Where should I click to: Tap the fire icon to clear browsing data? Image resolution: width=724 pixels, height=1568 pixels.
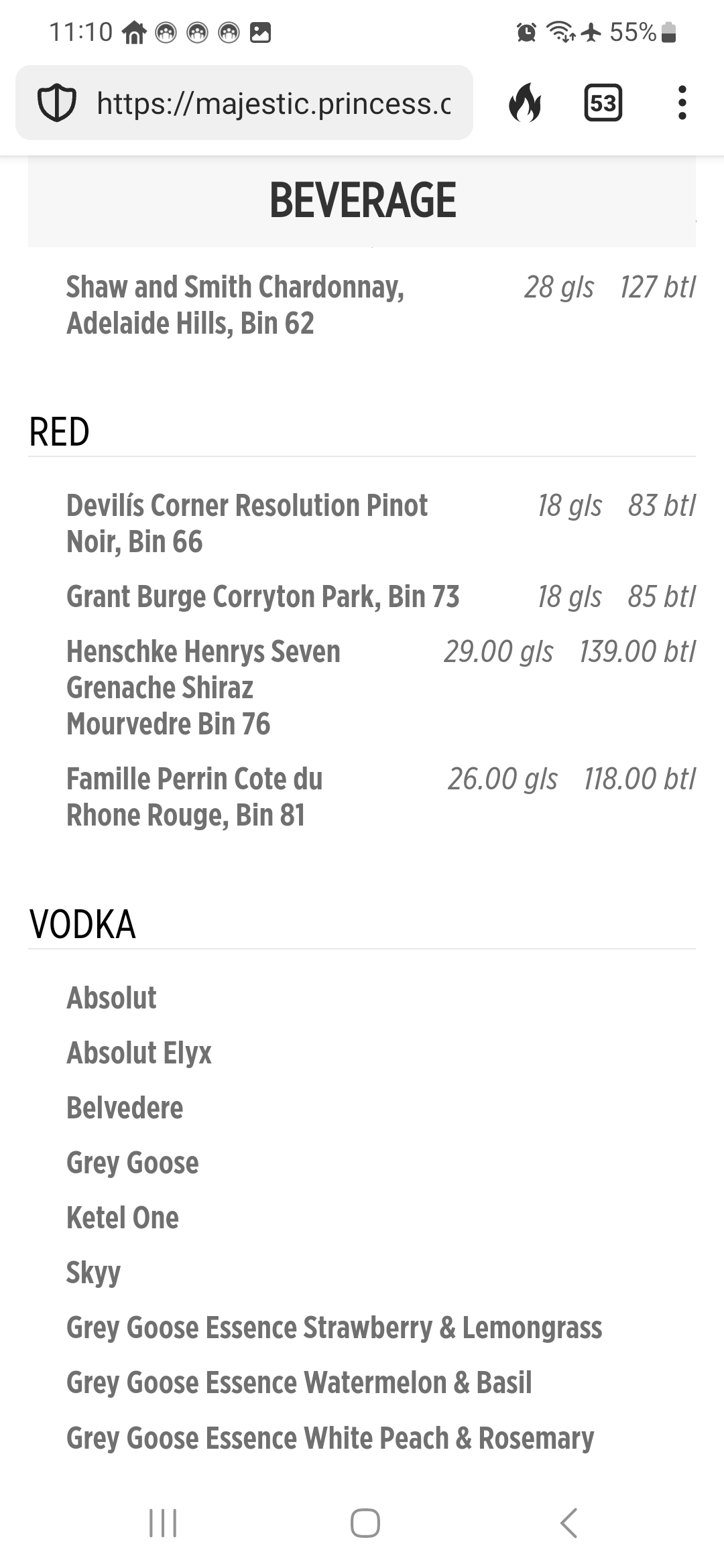[525, 103]
